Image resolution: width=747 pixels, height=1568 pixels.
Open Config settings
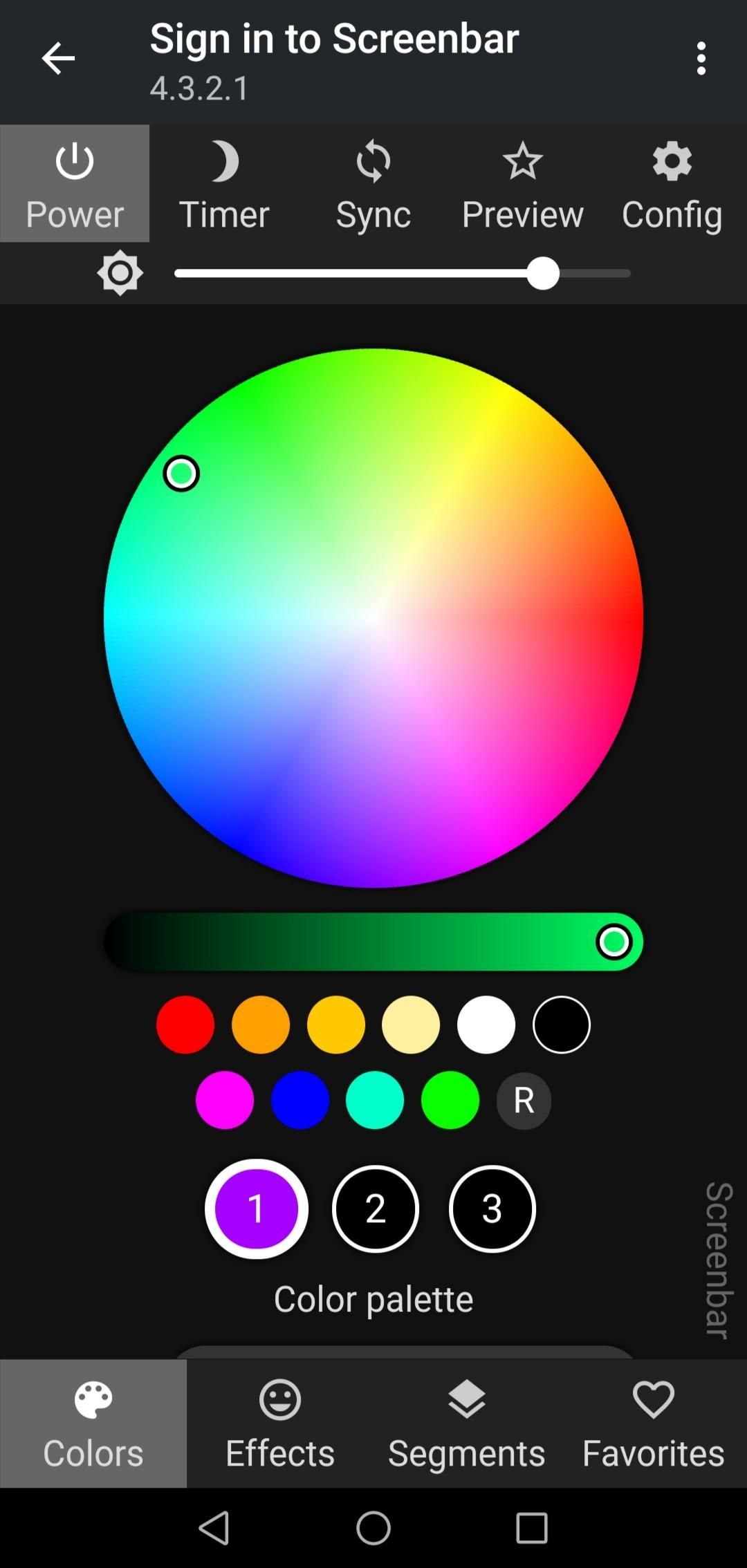coord(672,184)
